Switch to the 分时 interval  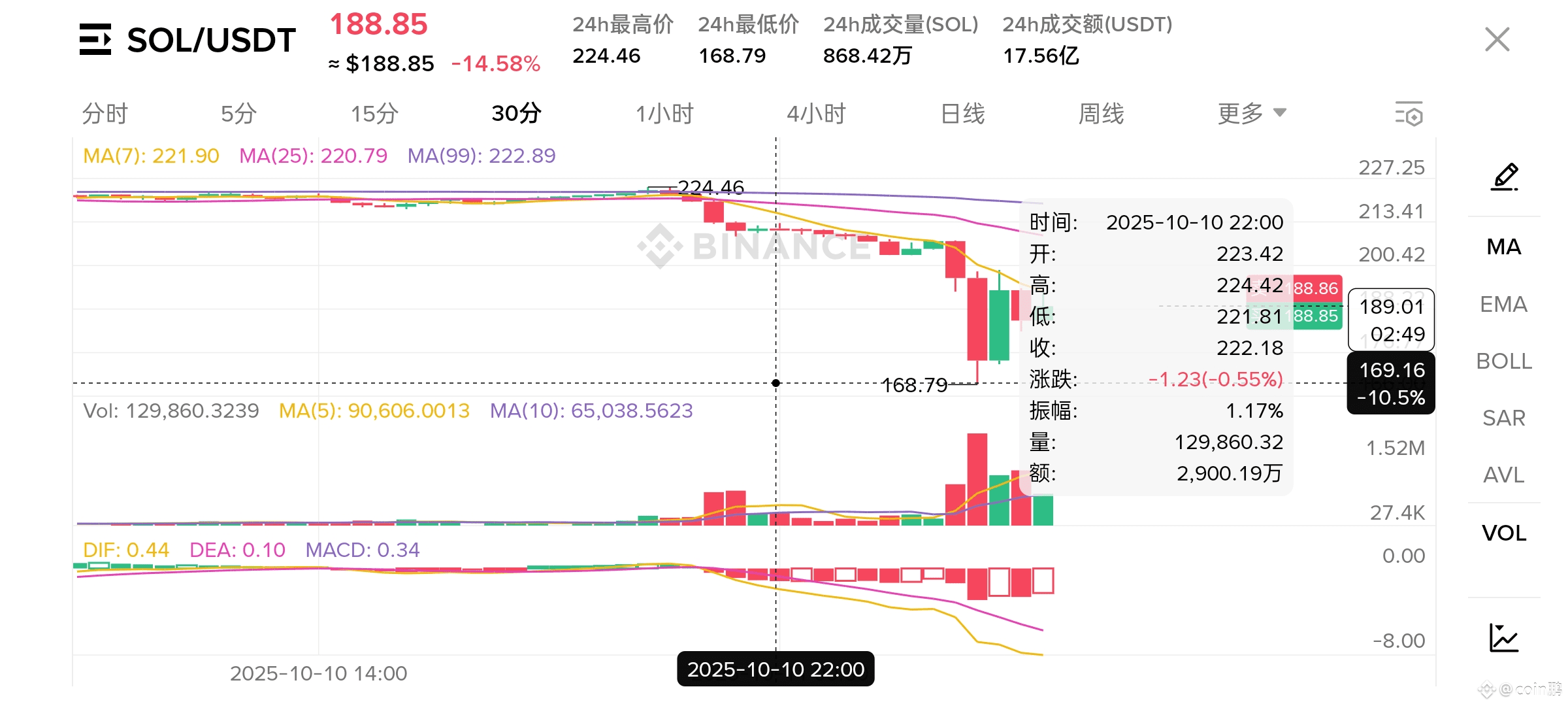point(105,114)
